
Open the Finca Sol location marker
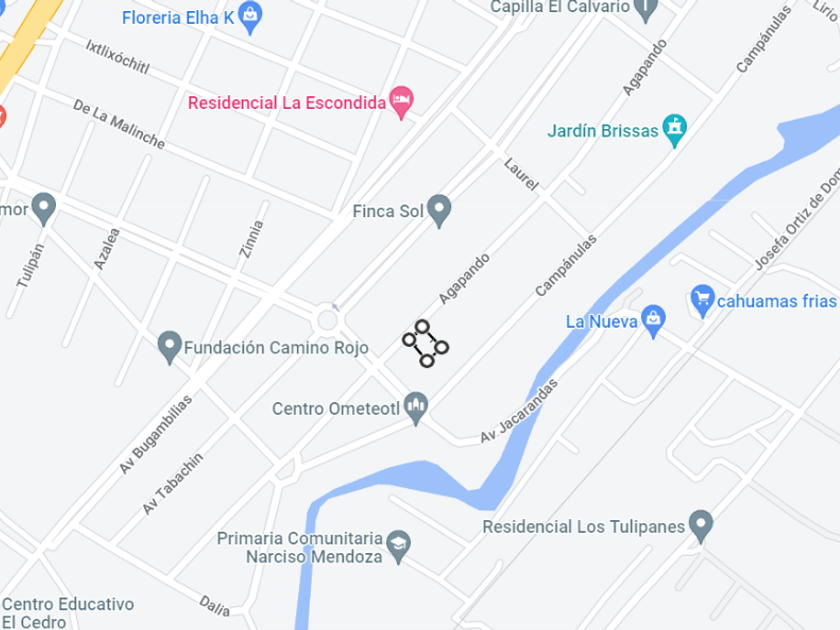click(439, 211)
